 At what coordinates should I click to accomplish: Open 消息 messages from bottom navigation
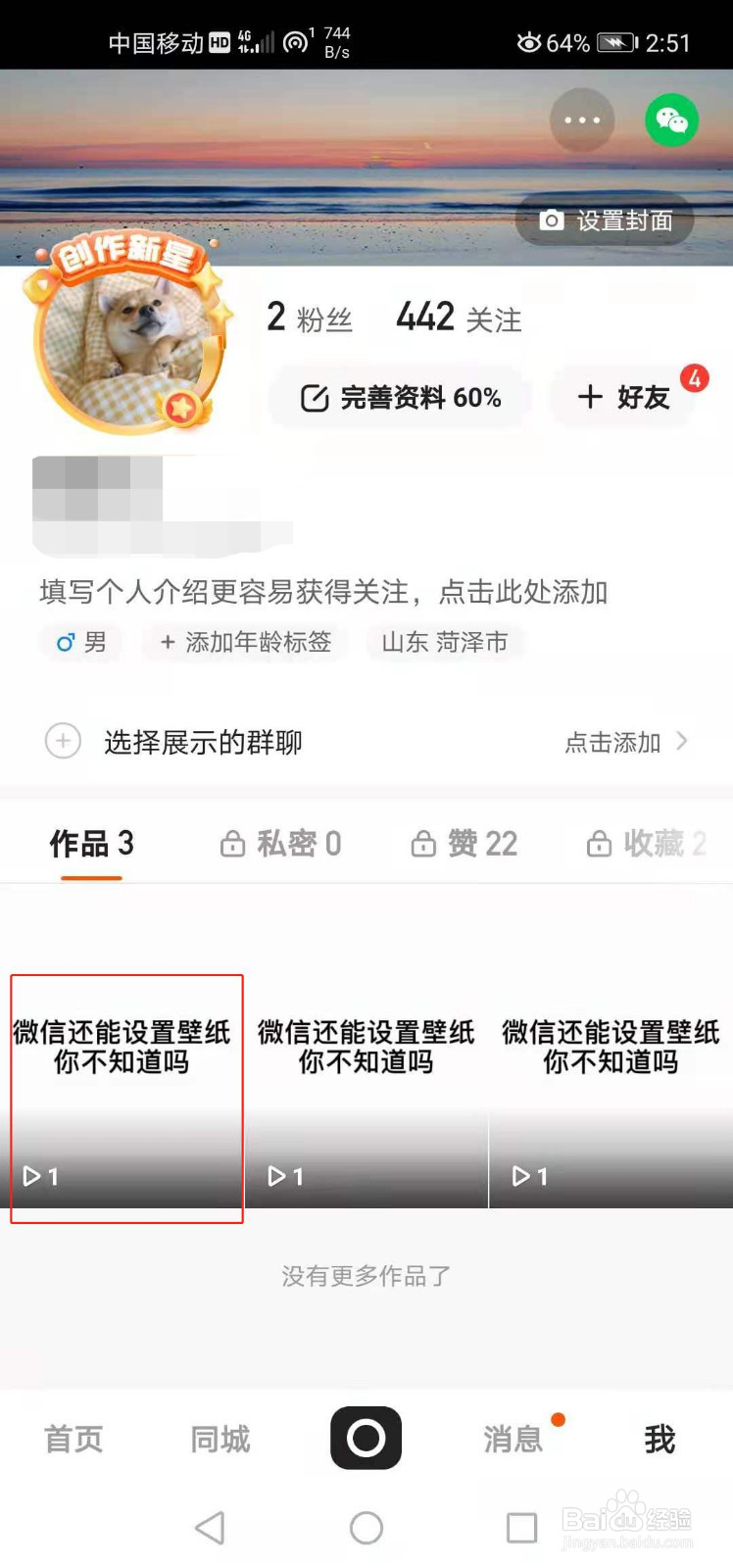point(513,1437)
